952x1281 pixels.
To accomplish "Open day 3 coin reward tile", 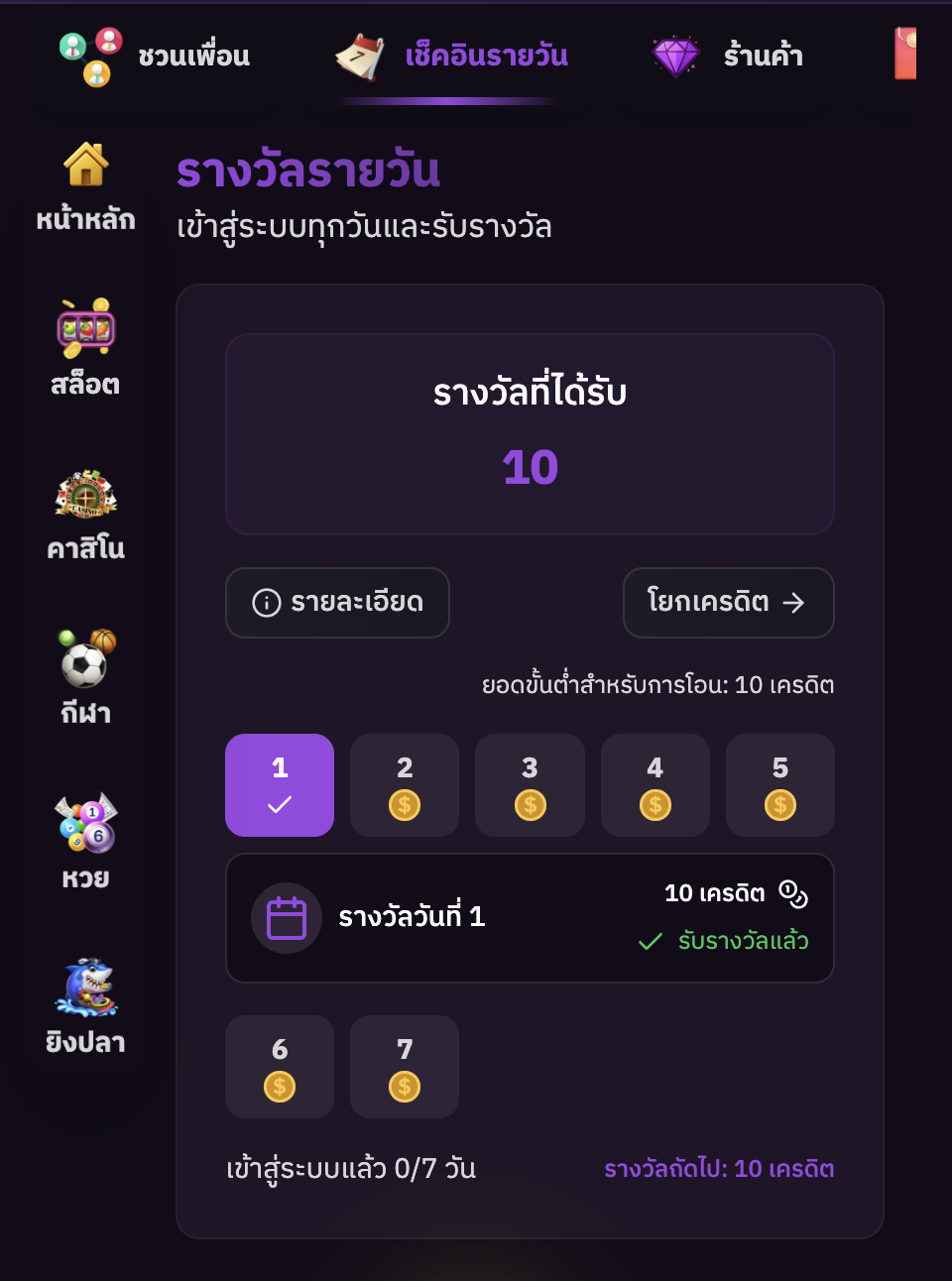I will tap(530, 785).
